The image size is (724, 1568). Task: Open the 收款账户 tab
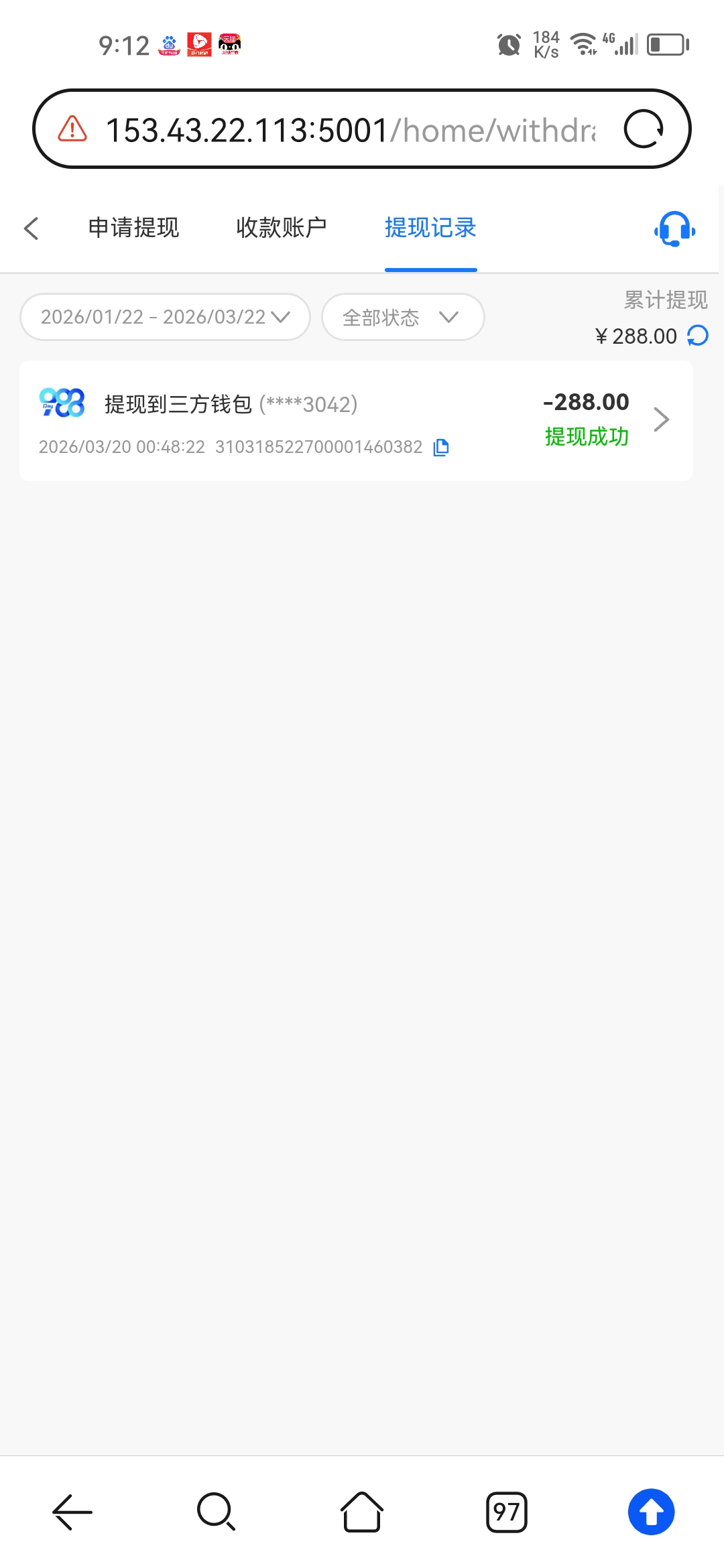click(x=282, y=228)
